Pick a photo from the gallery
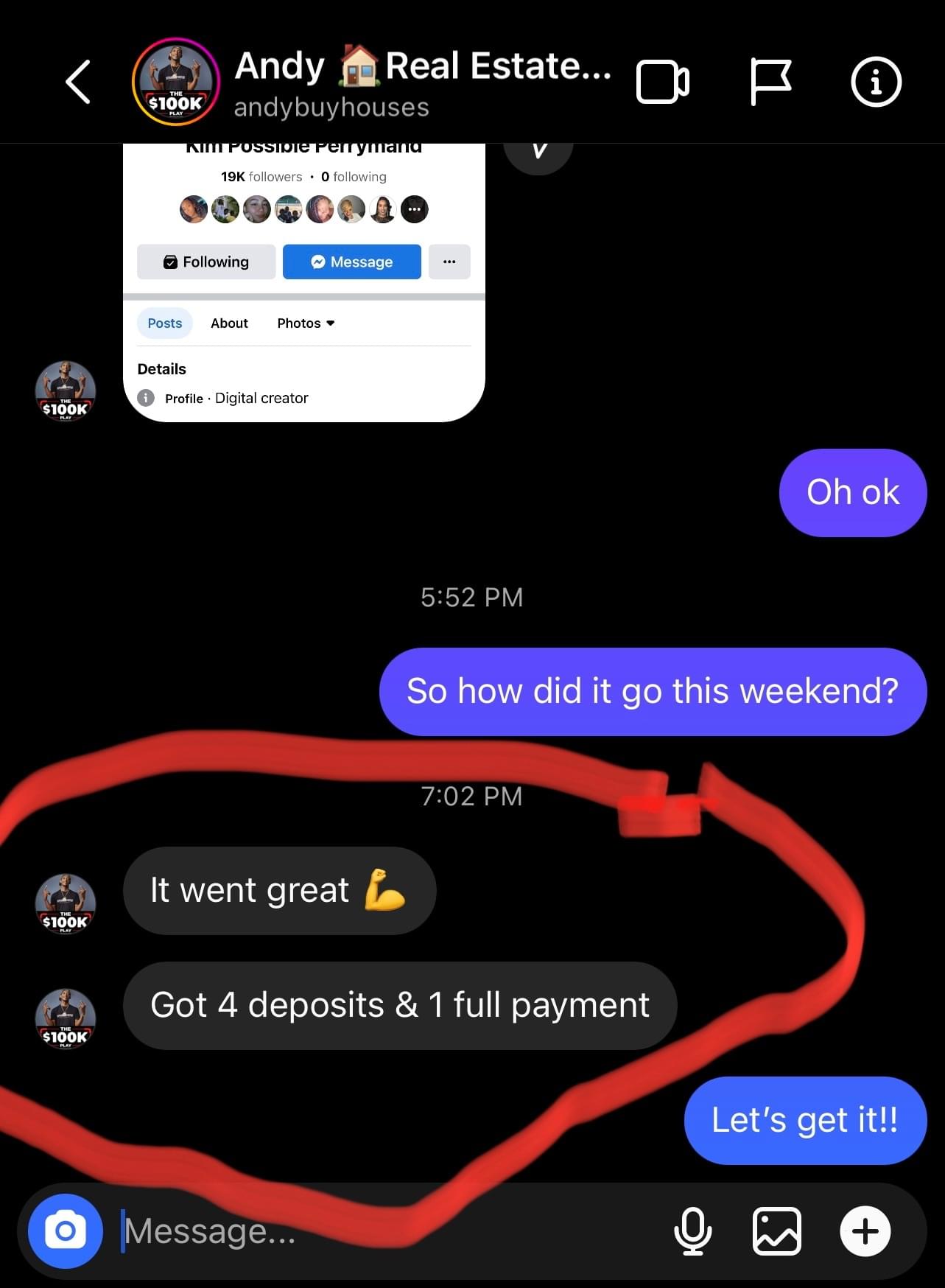This screenshot has width=945, height=1288. pos(776,1231)
